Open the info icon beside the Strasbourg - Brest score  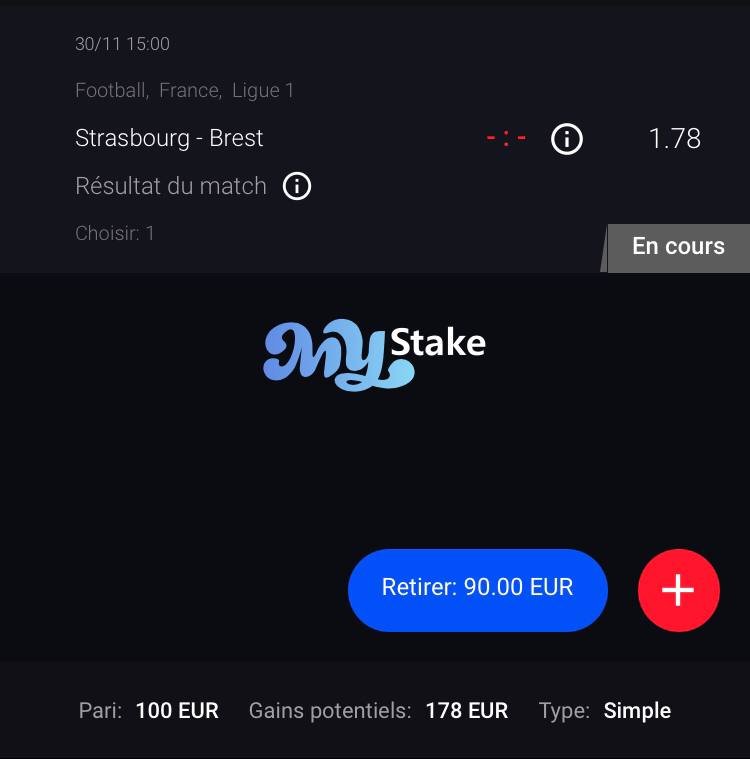coord(567,139)
